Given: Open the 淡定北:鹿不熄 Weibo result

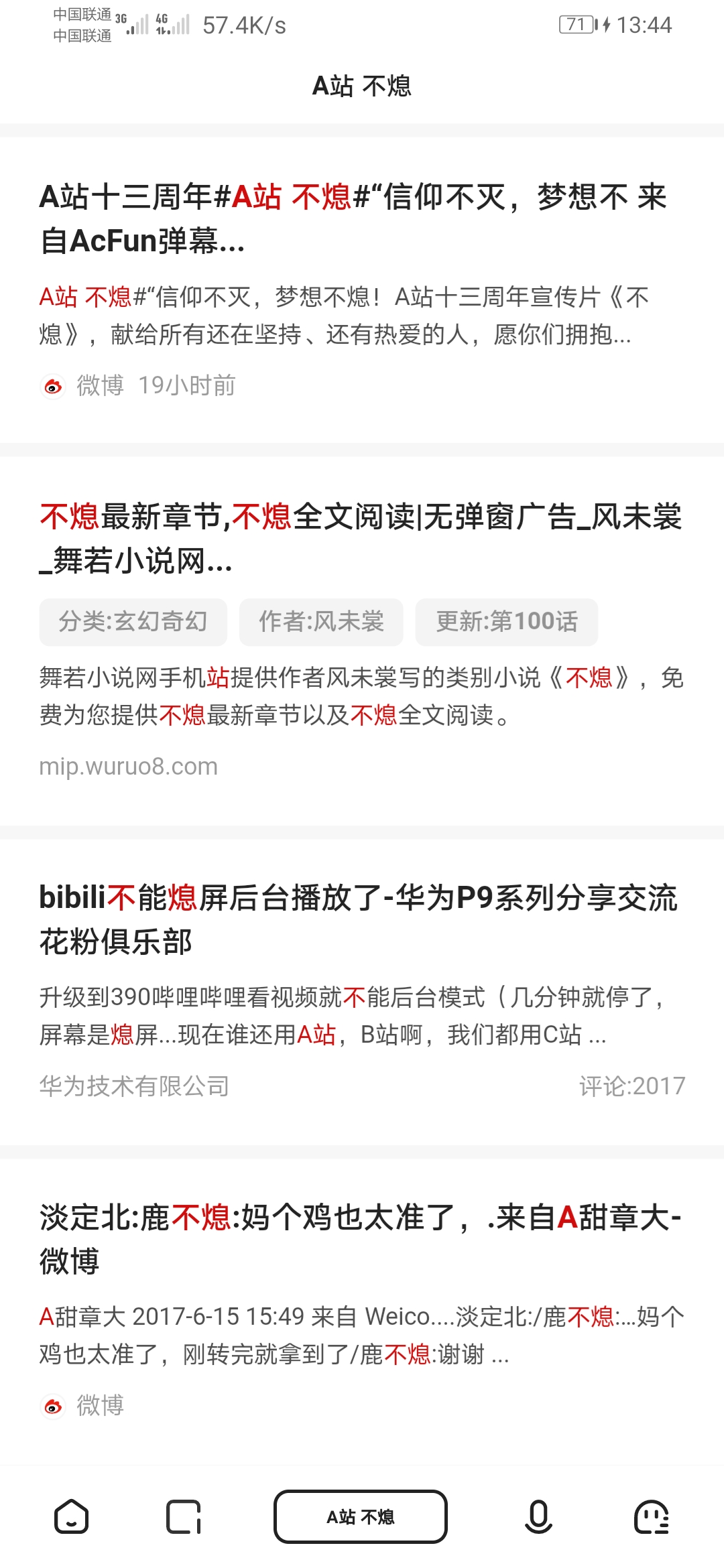Looking at the screenshot, I should tap(361, 1238).
